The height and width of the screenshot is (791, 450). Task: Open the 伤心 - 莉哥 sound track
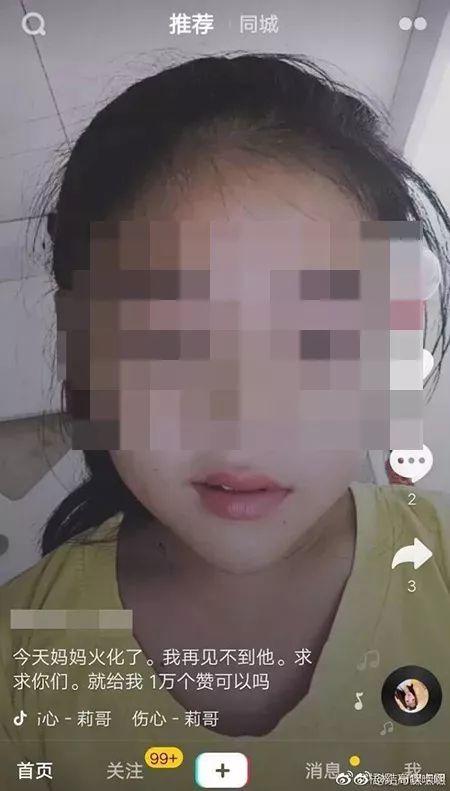pyautogui.click(x=176, y=718)
